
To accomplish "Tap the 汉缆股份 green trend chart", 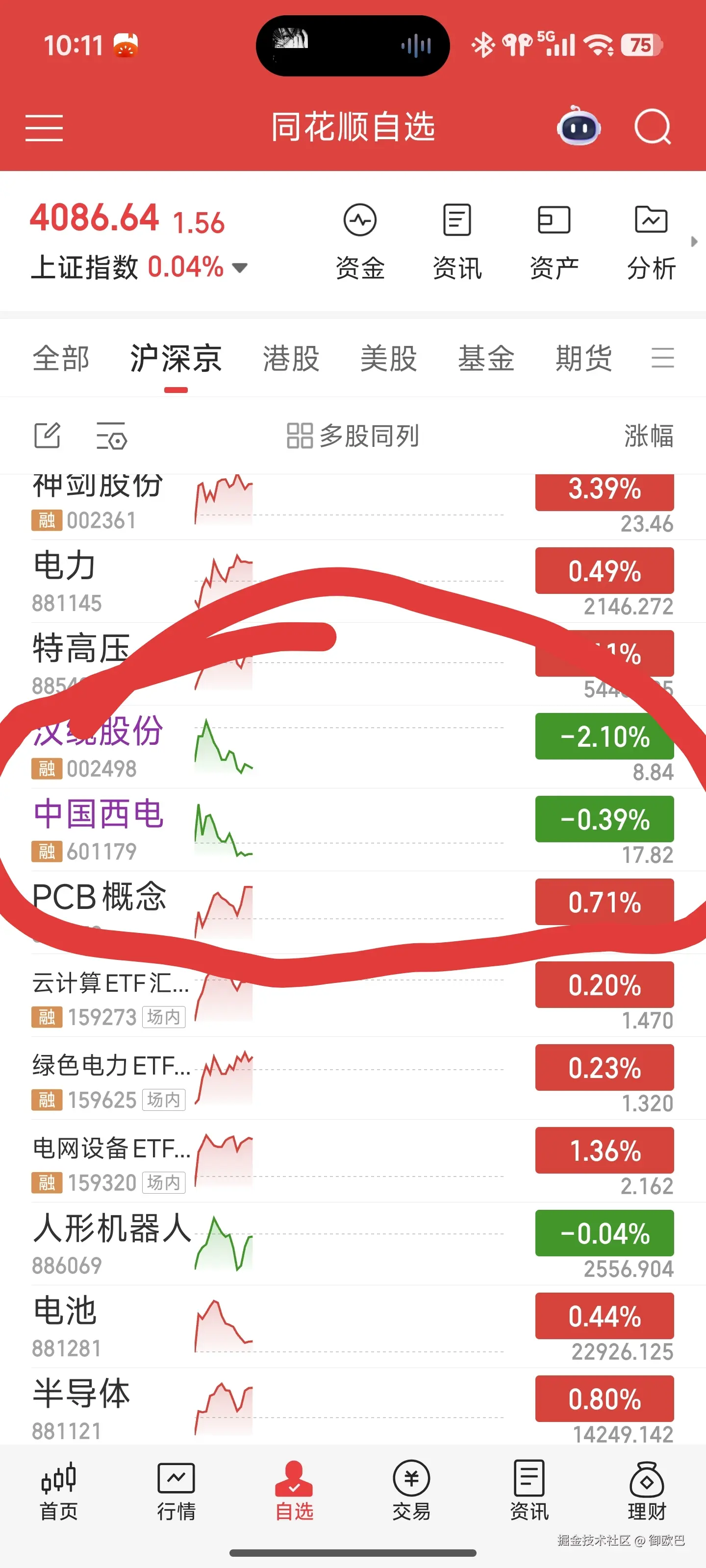I will click(x=224, y=746).
